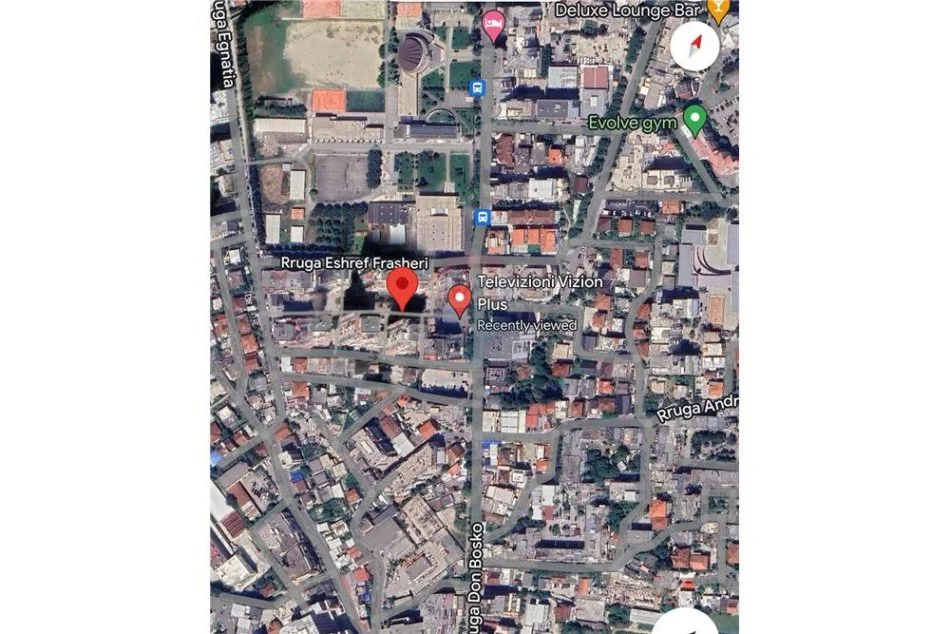Open the Evolve gym place pin
The height and width of the screenshot is (634, 950).
coord(695,122)
